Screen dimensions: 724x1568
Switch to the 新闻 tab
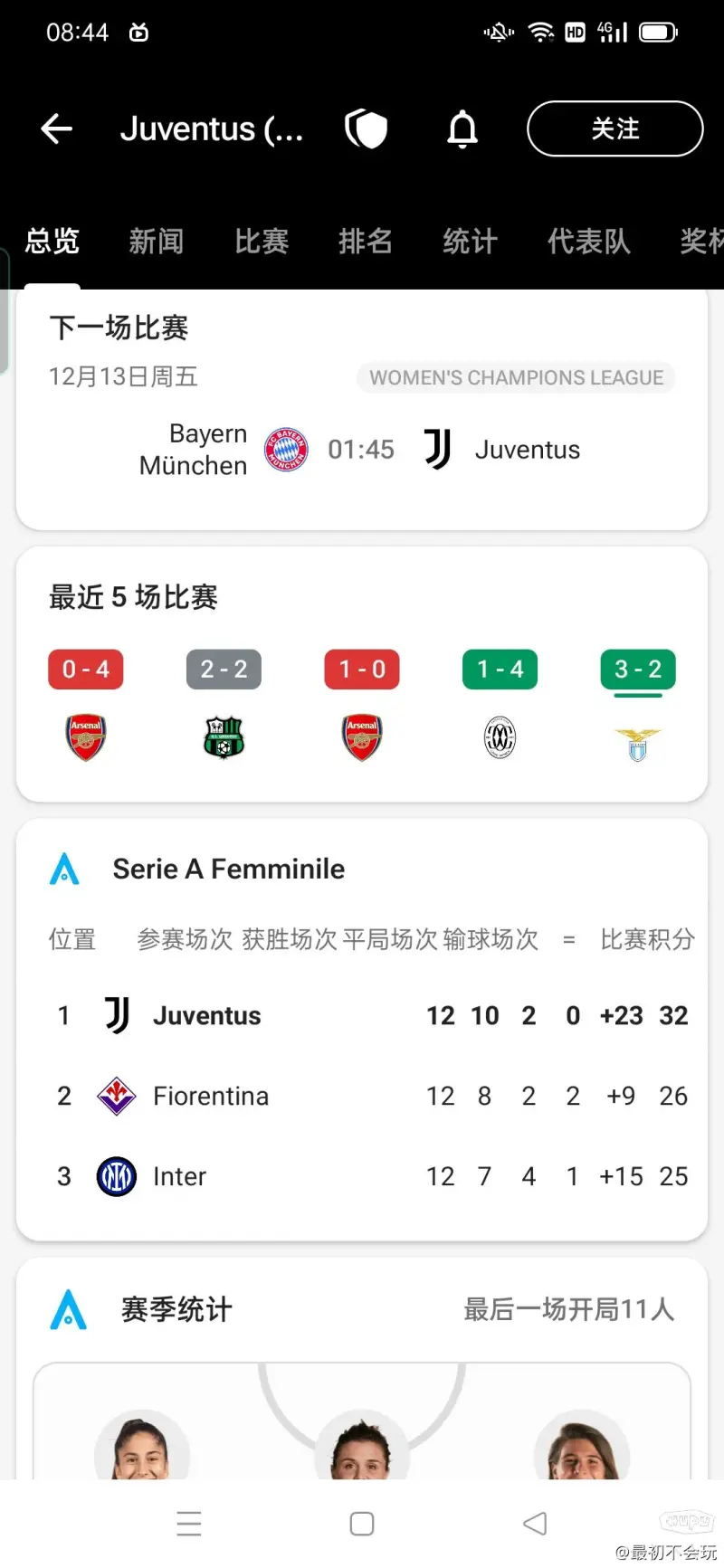156,242
